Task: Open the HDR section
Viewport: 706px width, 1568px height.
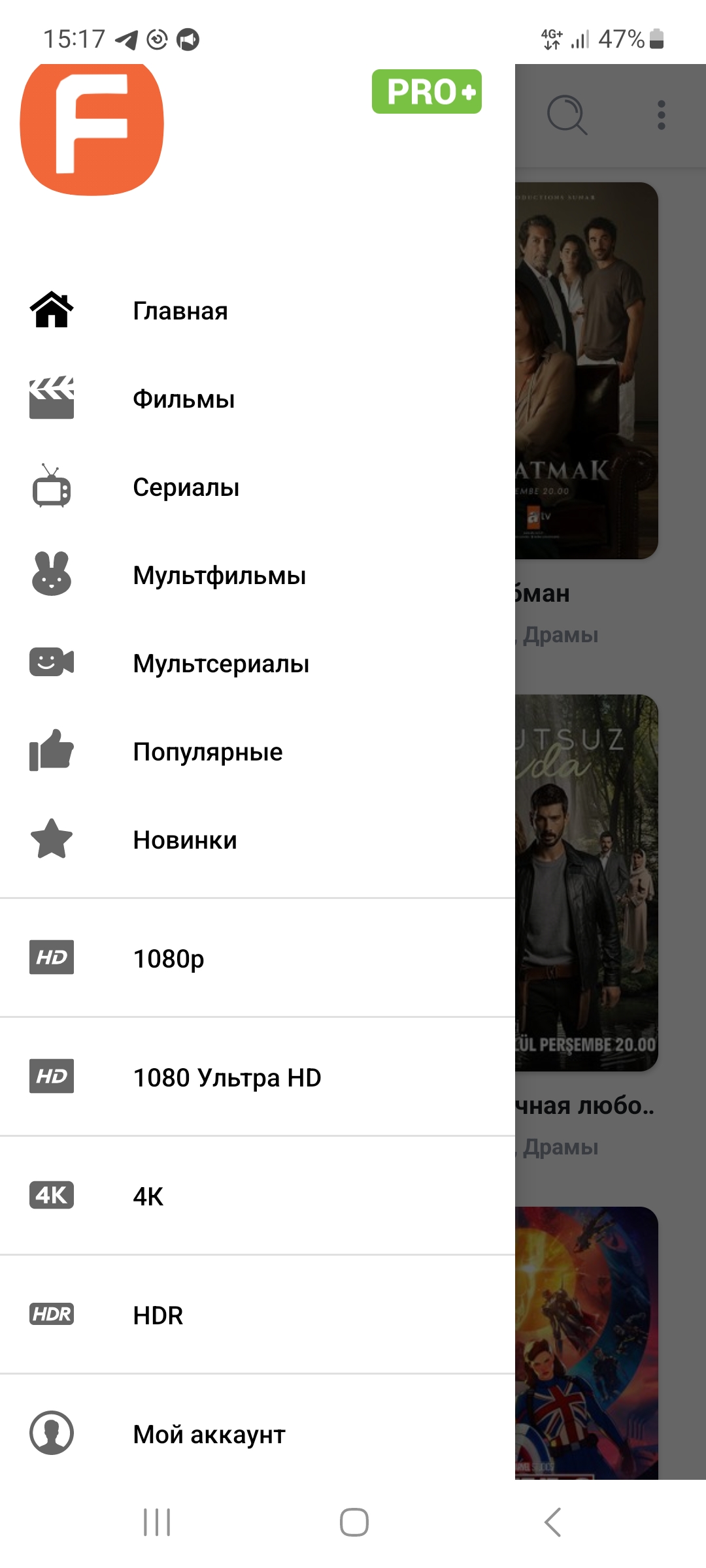Action: pyautogui.click(x=158, y=1315)
